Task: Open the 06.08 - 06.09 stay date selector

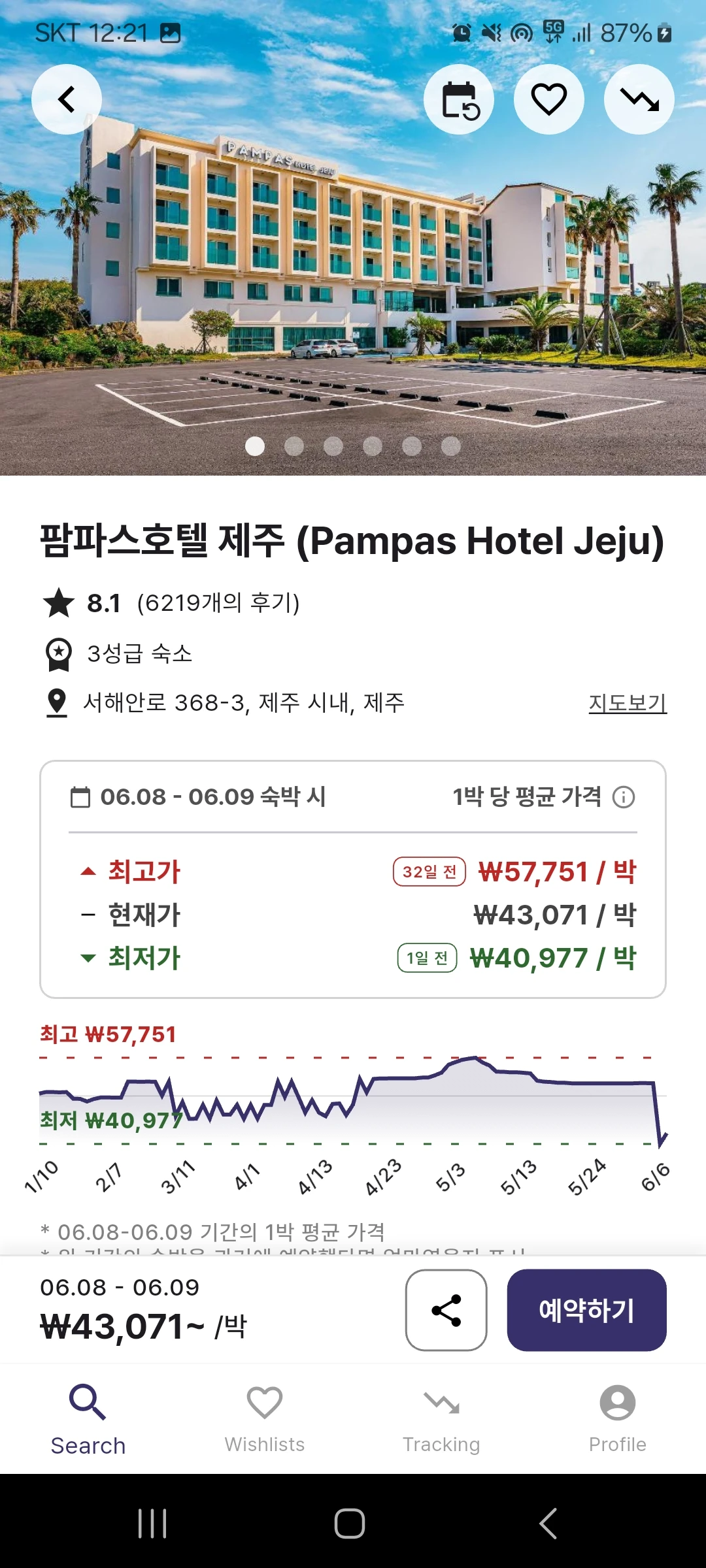Action: [x=198, y=797]
